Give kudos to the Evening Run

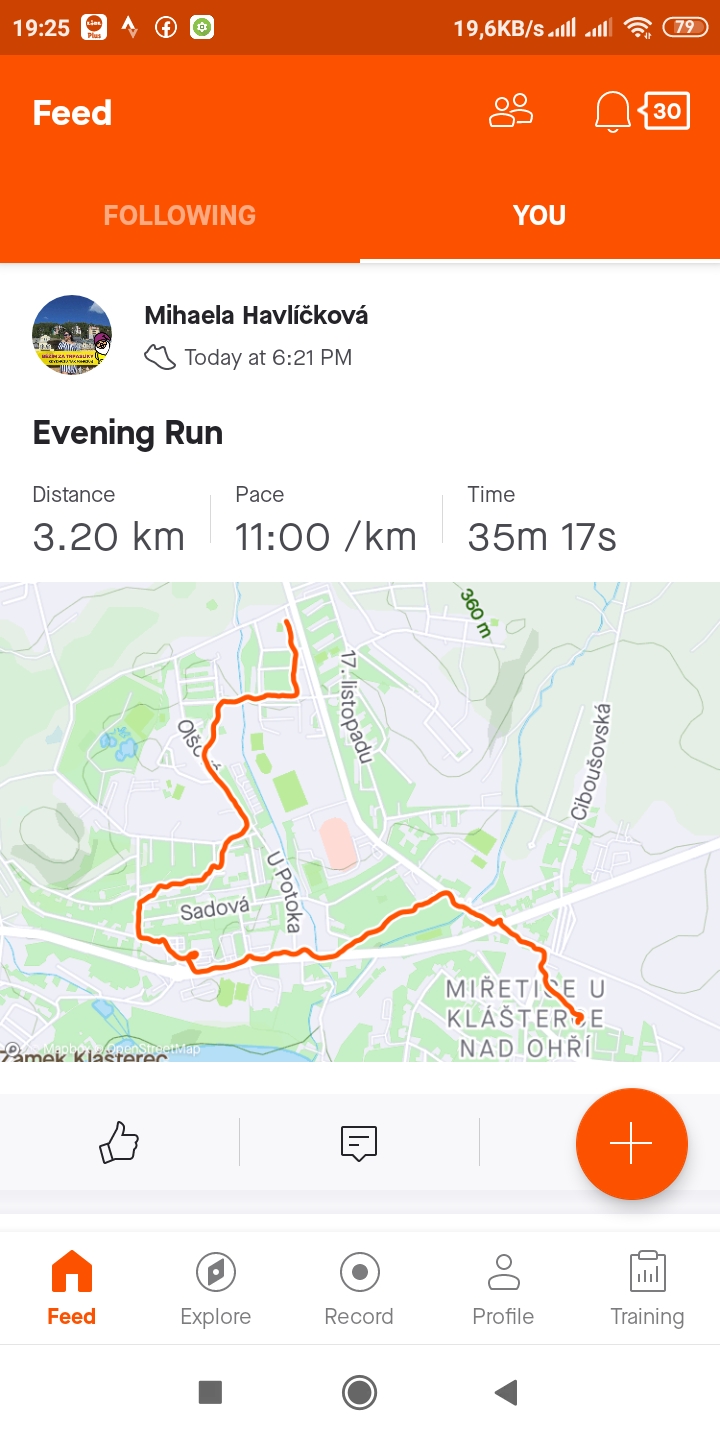(119, 1142)
